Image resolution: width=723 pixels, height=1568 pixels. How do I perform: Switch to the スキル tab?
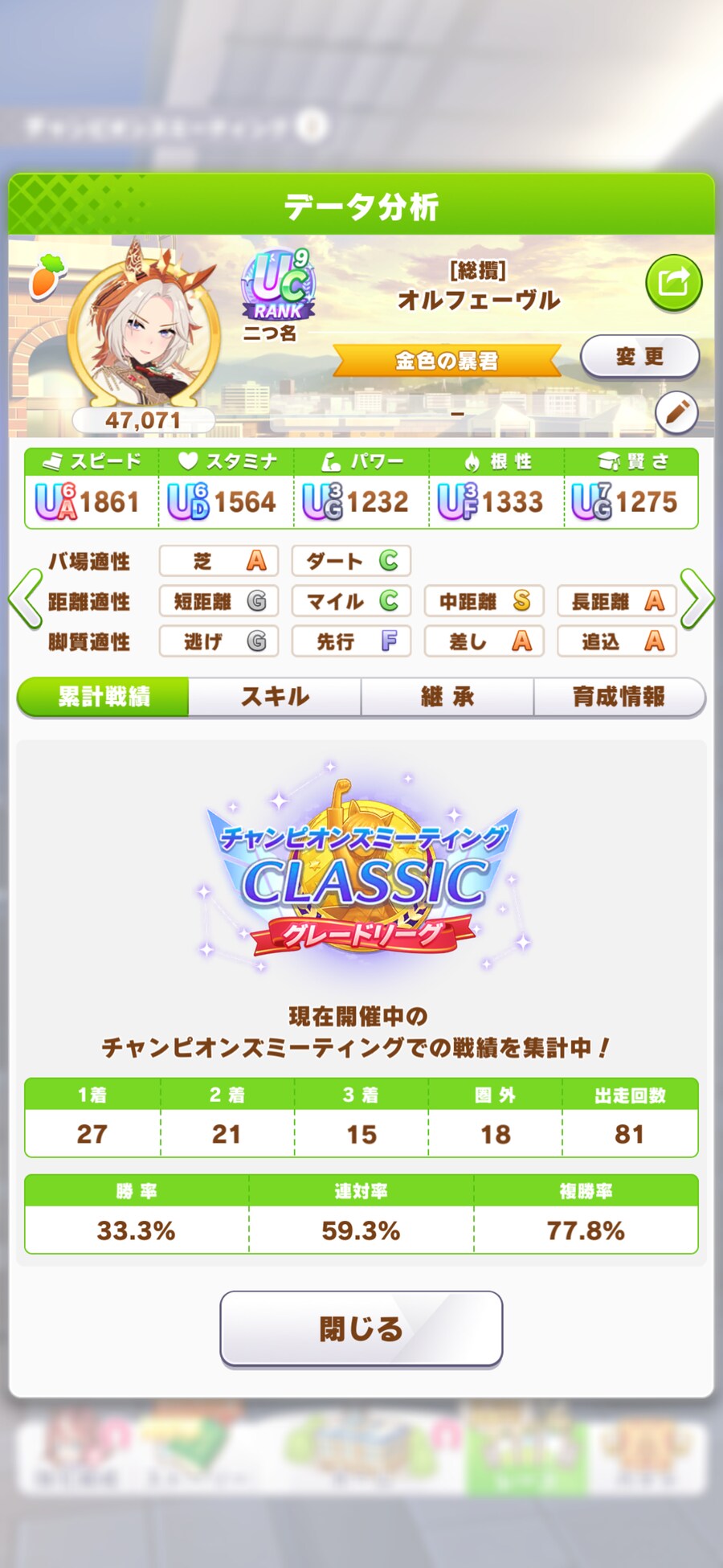pos(275,696)
